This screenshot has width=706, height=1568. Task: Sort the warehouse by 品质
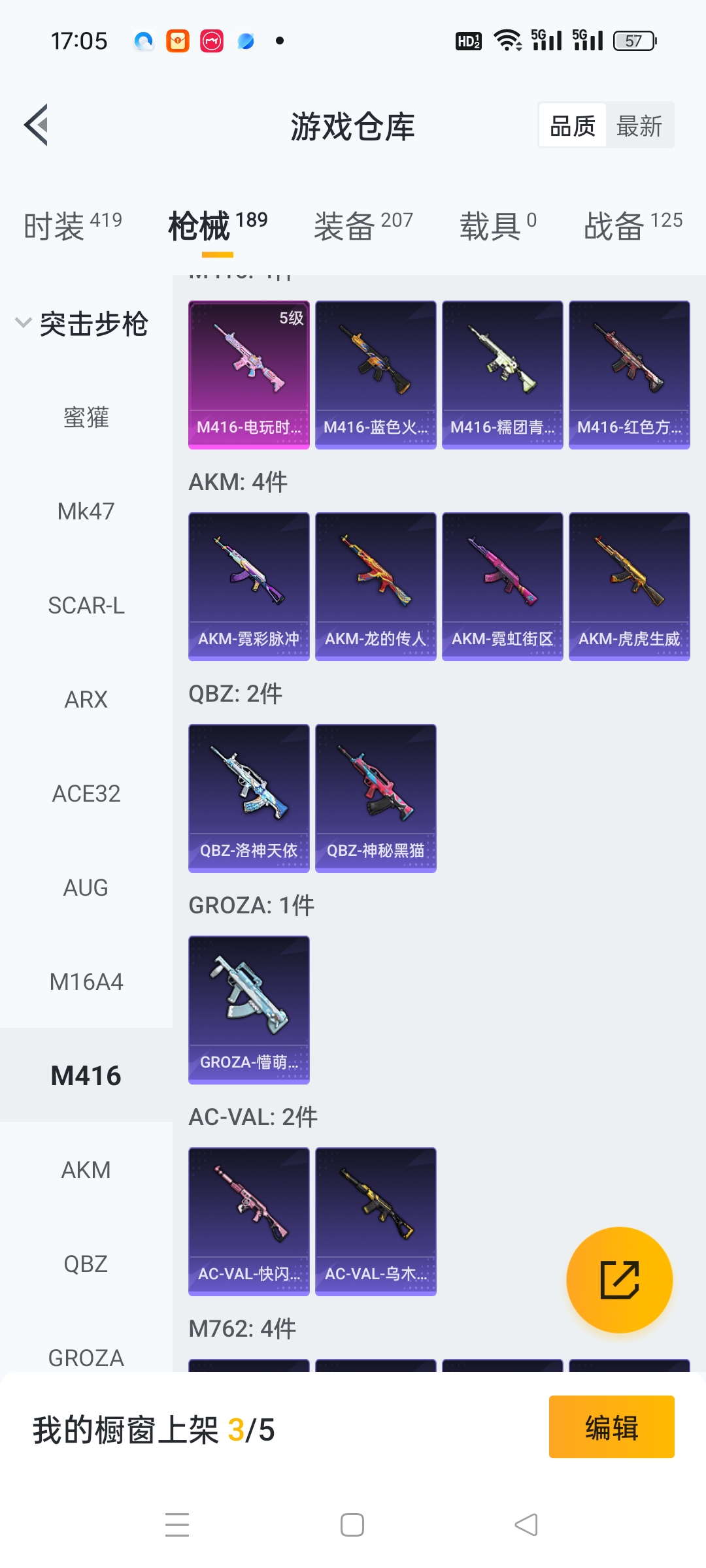(573, 125)
